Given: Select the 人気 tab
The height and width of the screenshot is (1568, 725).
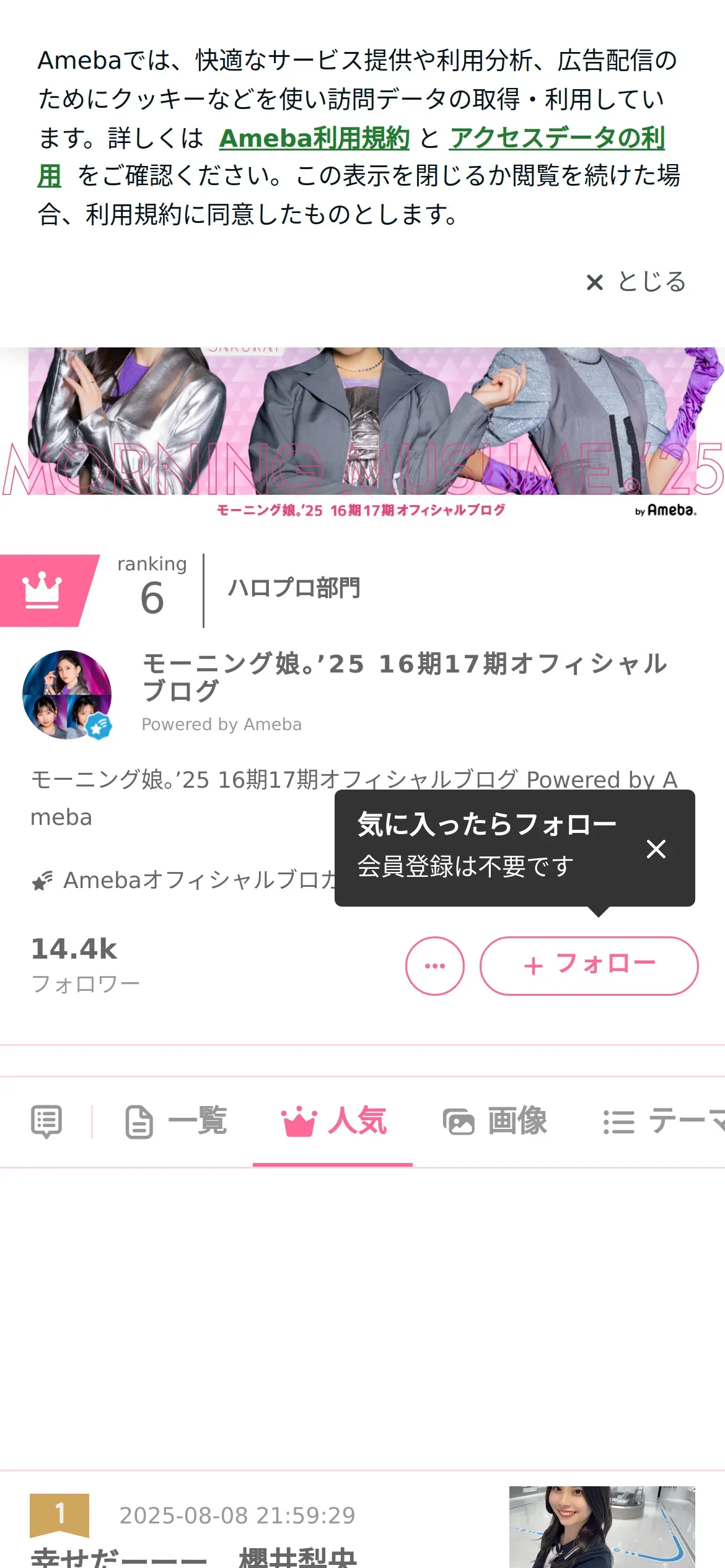Looking at the screenshot, I should point(333,1122).
